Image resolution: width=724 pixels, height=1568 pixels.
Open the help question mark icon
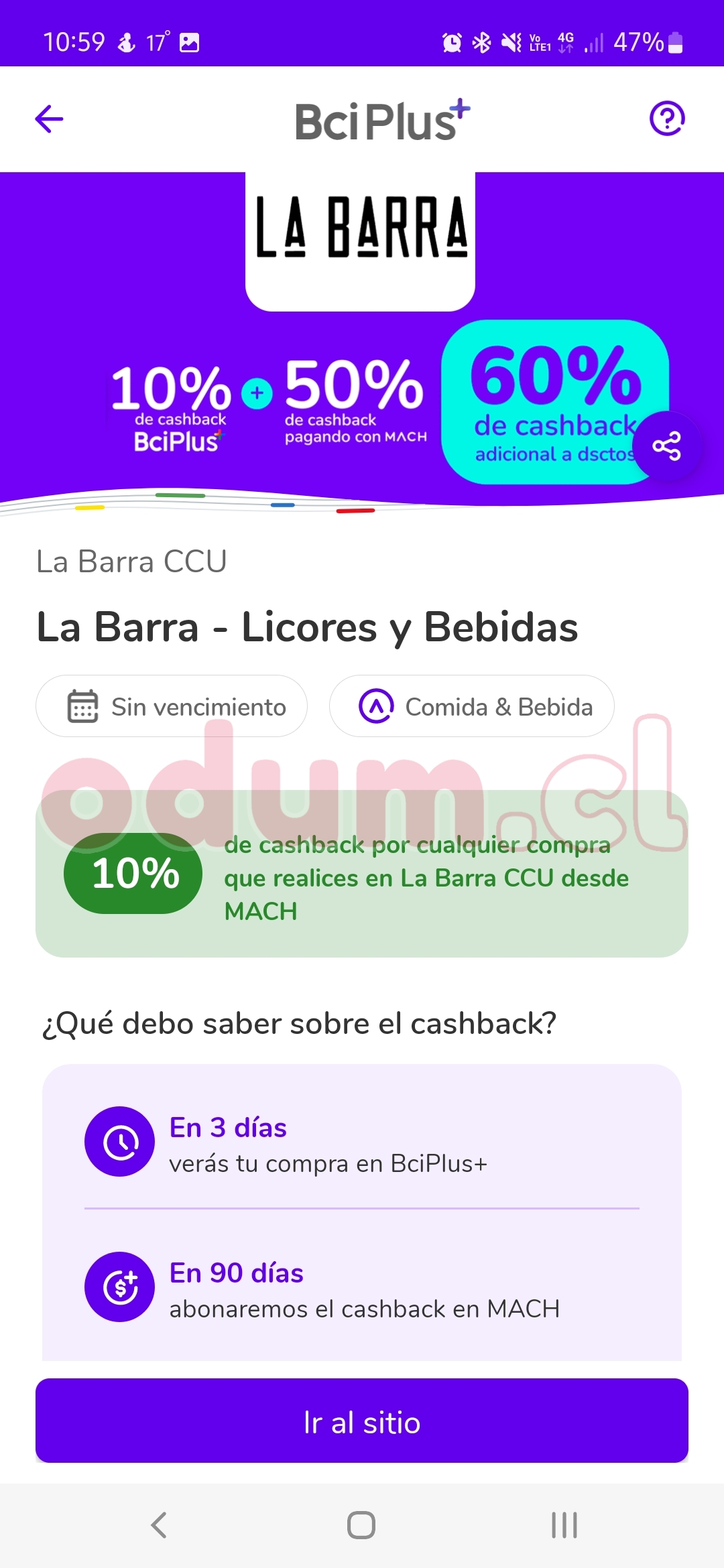[x=666, y=119]
